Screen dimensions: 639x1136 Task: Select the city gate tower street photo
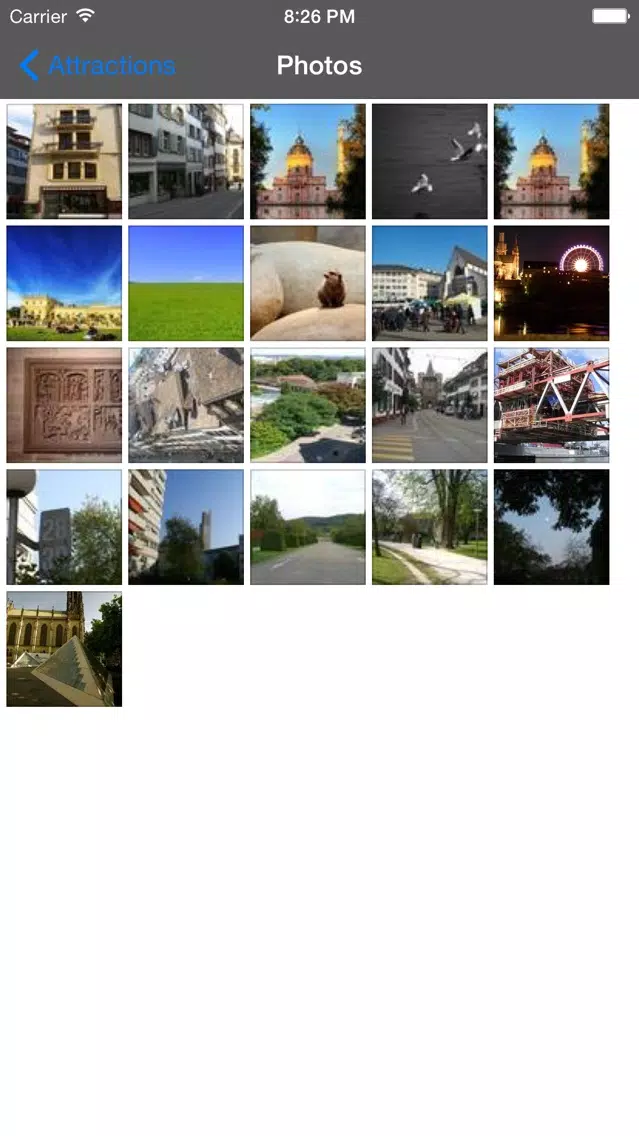click(x=430, y=404)
